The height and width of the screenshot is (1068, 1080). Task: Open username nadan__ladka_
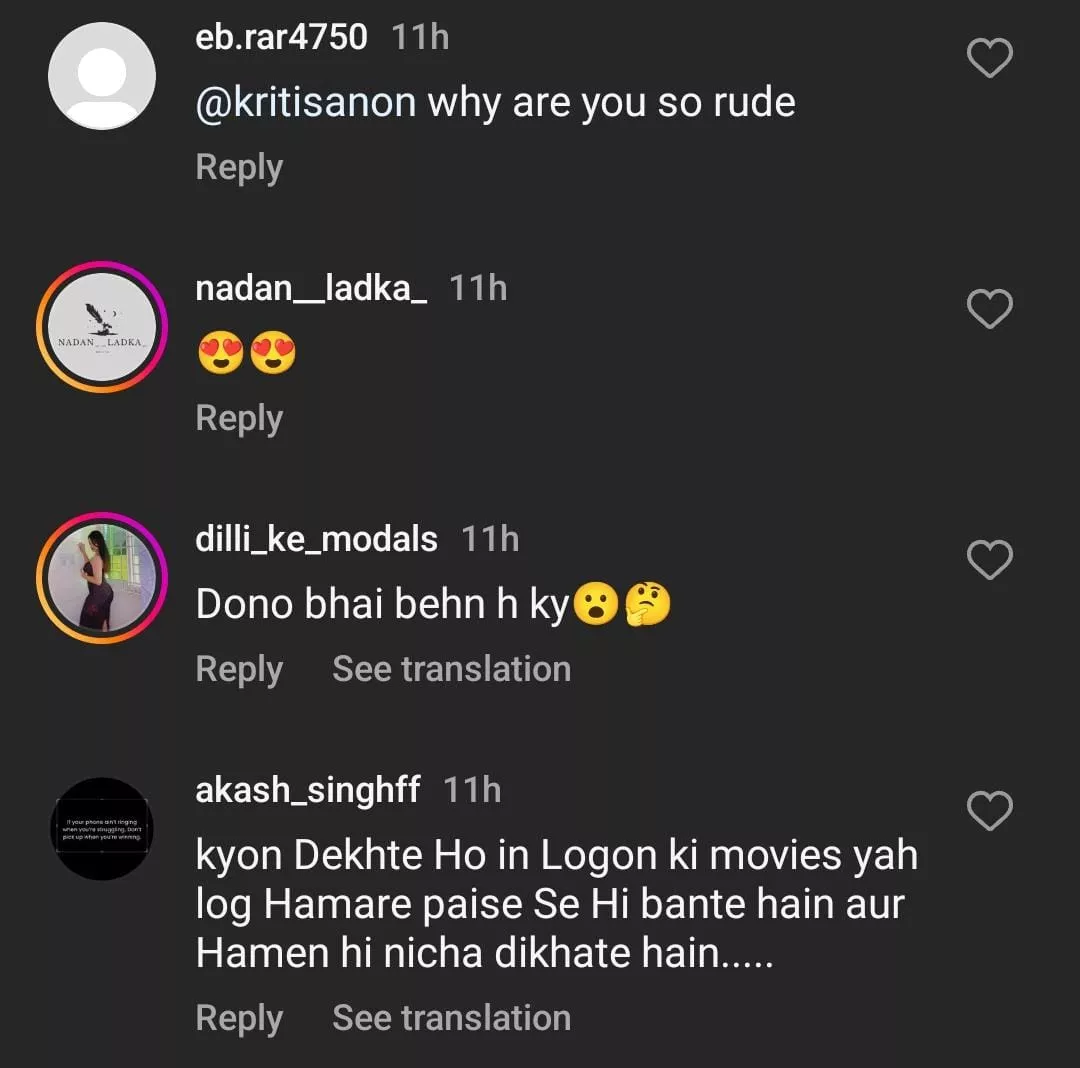coord(311,289)
